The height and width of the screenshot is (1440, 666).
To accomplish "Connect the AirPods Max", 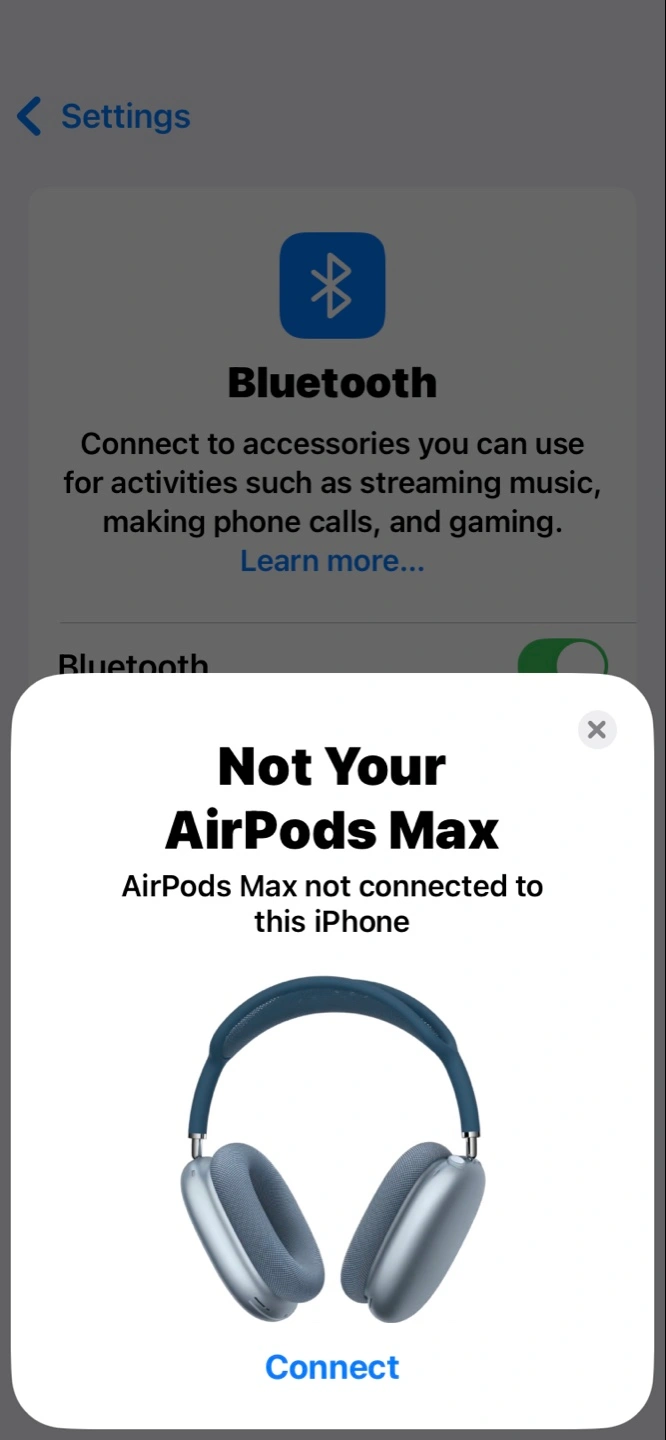I will (x=332, y=1367).
